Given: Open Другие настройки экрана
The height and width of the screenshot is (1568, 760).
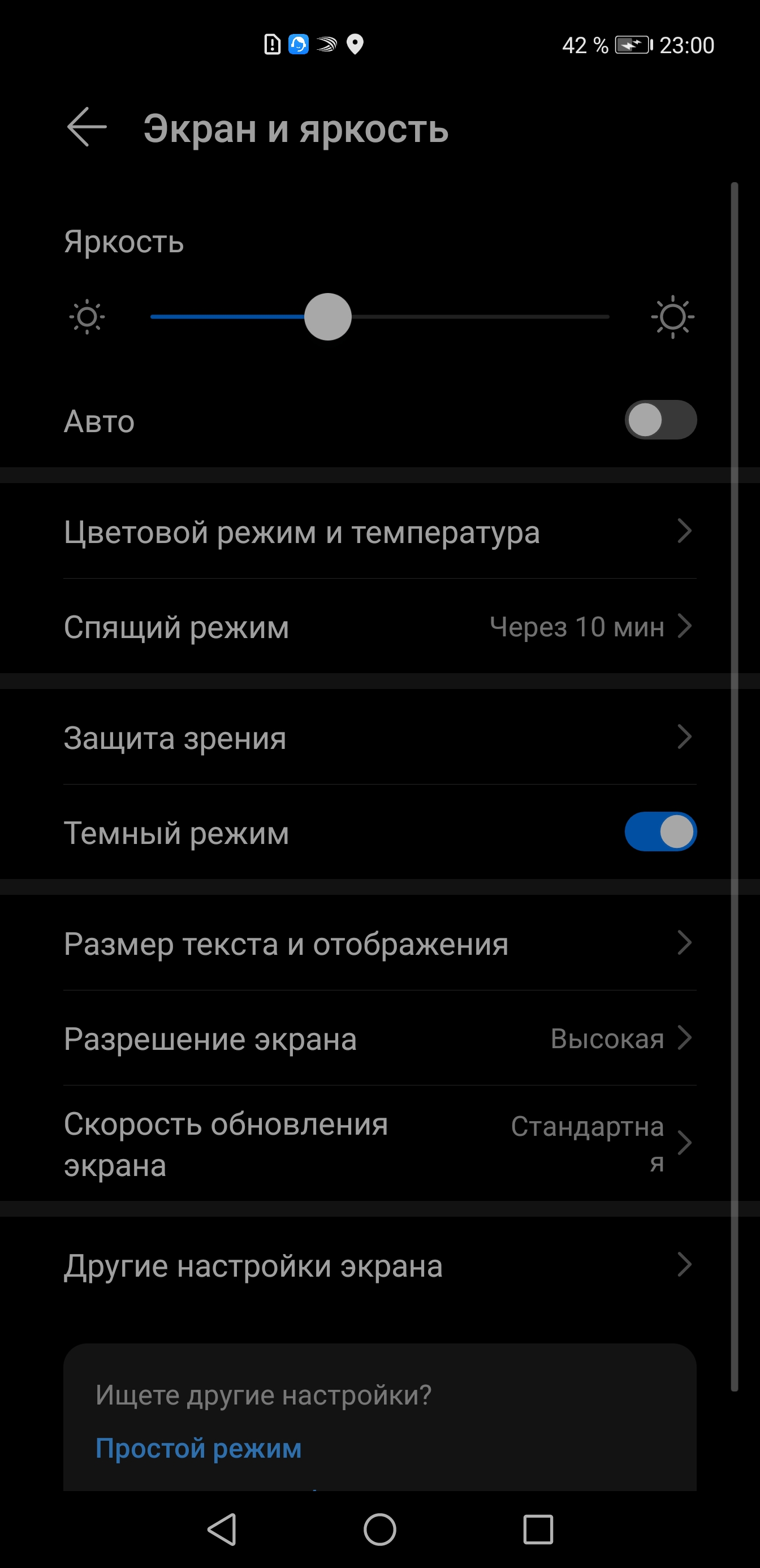Looking at the screenshot, I should click(x=379, y=1265).
